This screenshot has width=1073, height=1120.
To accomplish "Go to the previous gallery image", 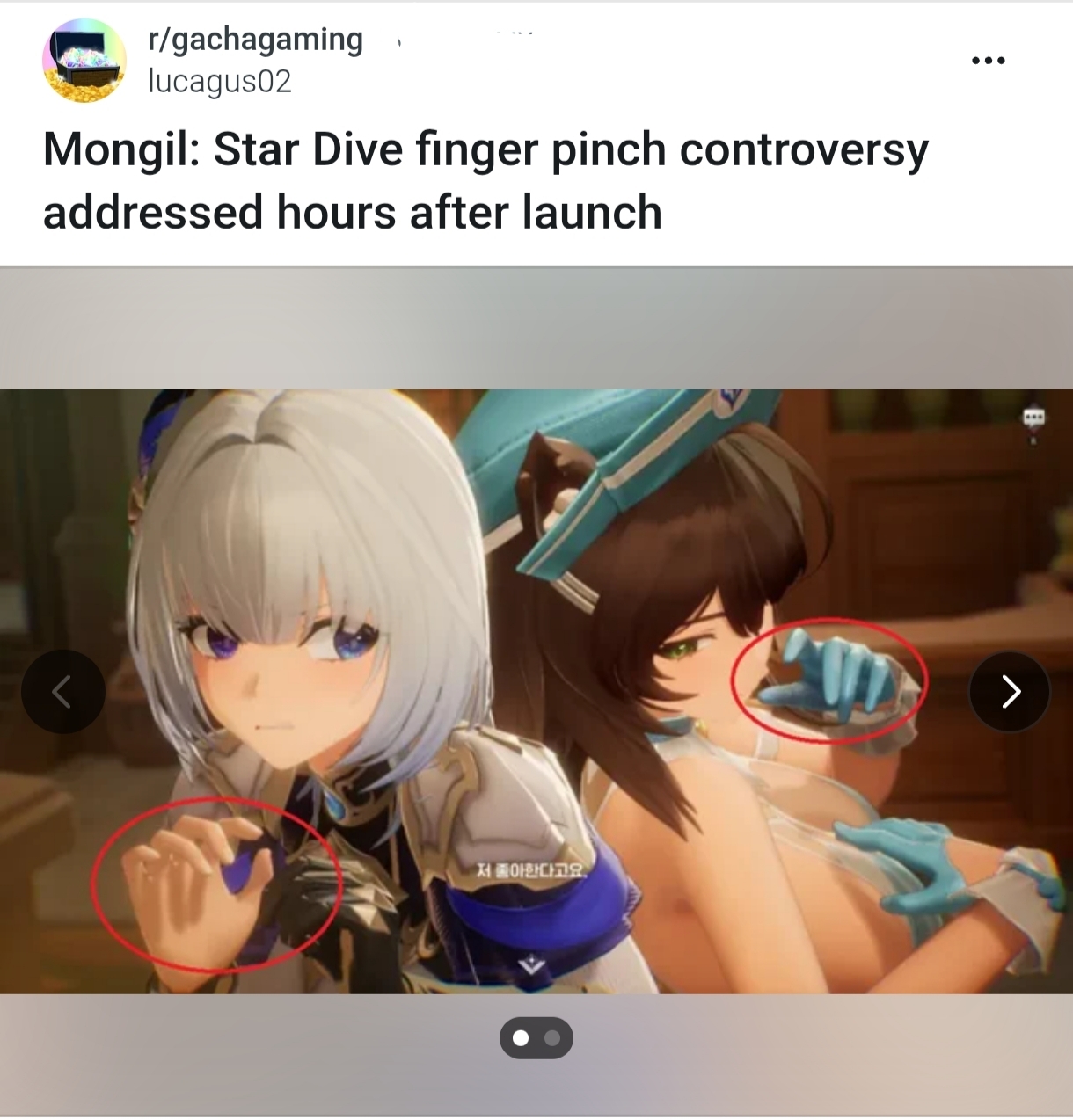I will (x=62, y=692).
